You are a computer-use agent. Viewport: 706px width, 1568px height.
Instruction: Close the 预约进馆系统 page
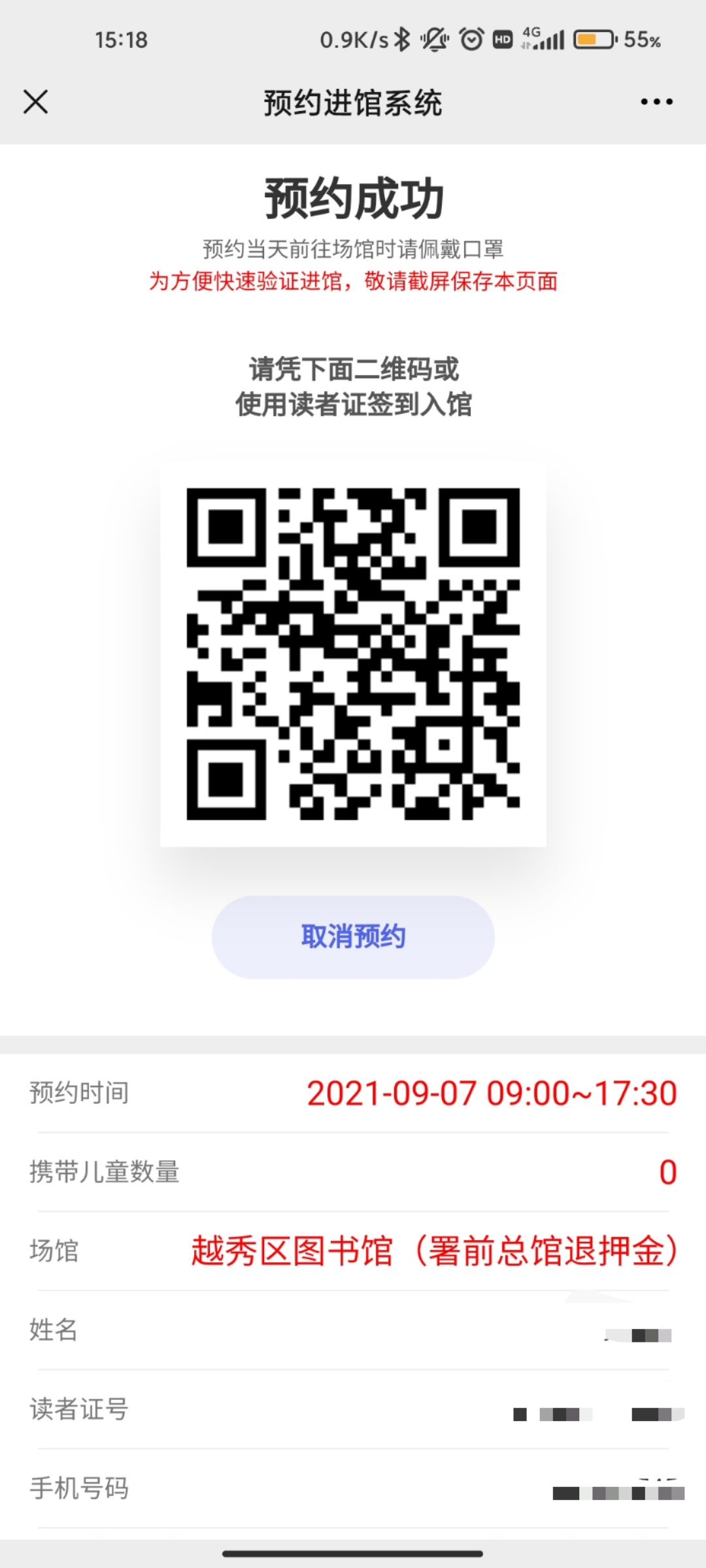tap(35, 102)
